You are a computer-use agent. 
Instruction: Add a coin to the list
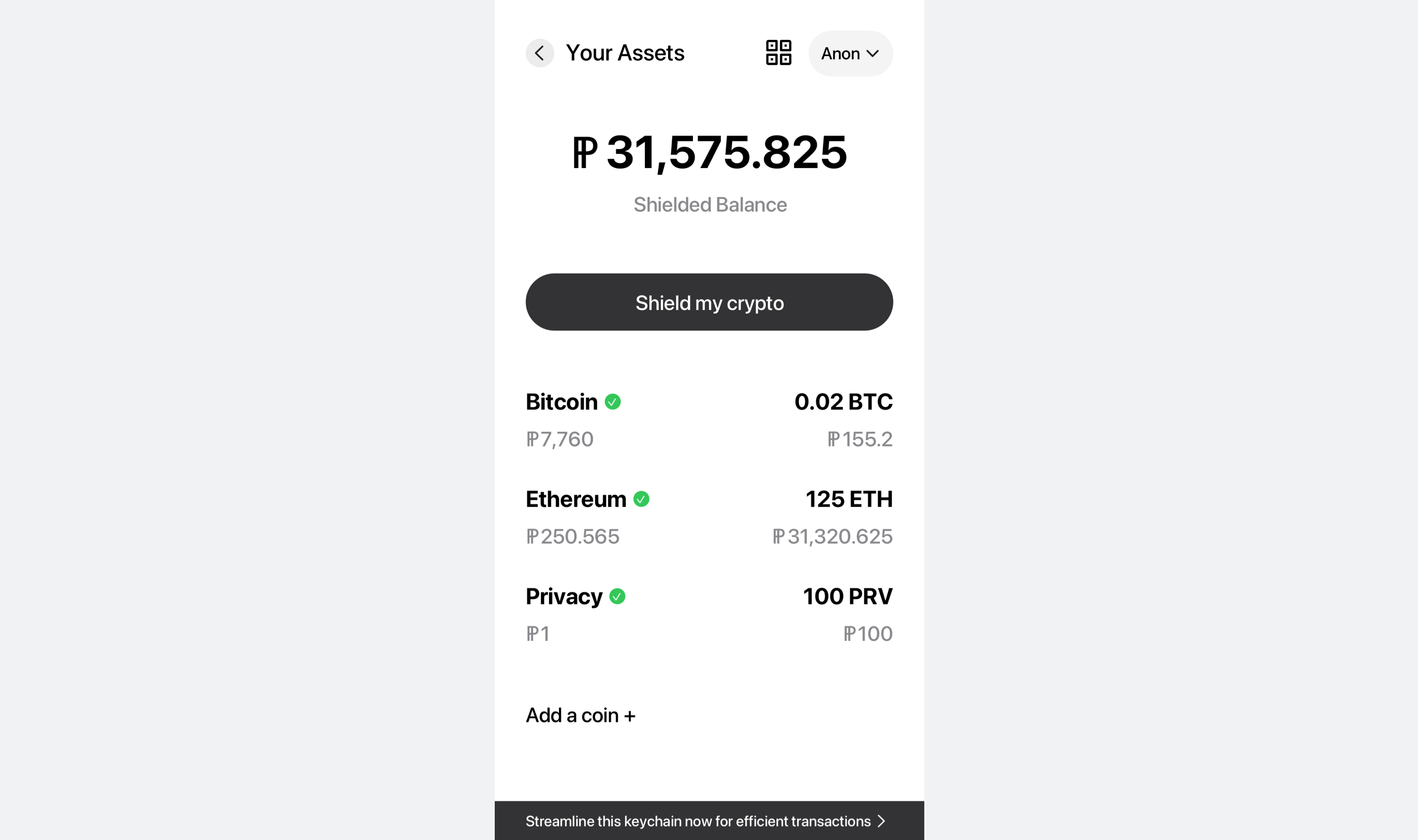[581, 715]
